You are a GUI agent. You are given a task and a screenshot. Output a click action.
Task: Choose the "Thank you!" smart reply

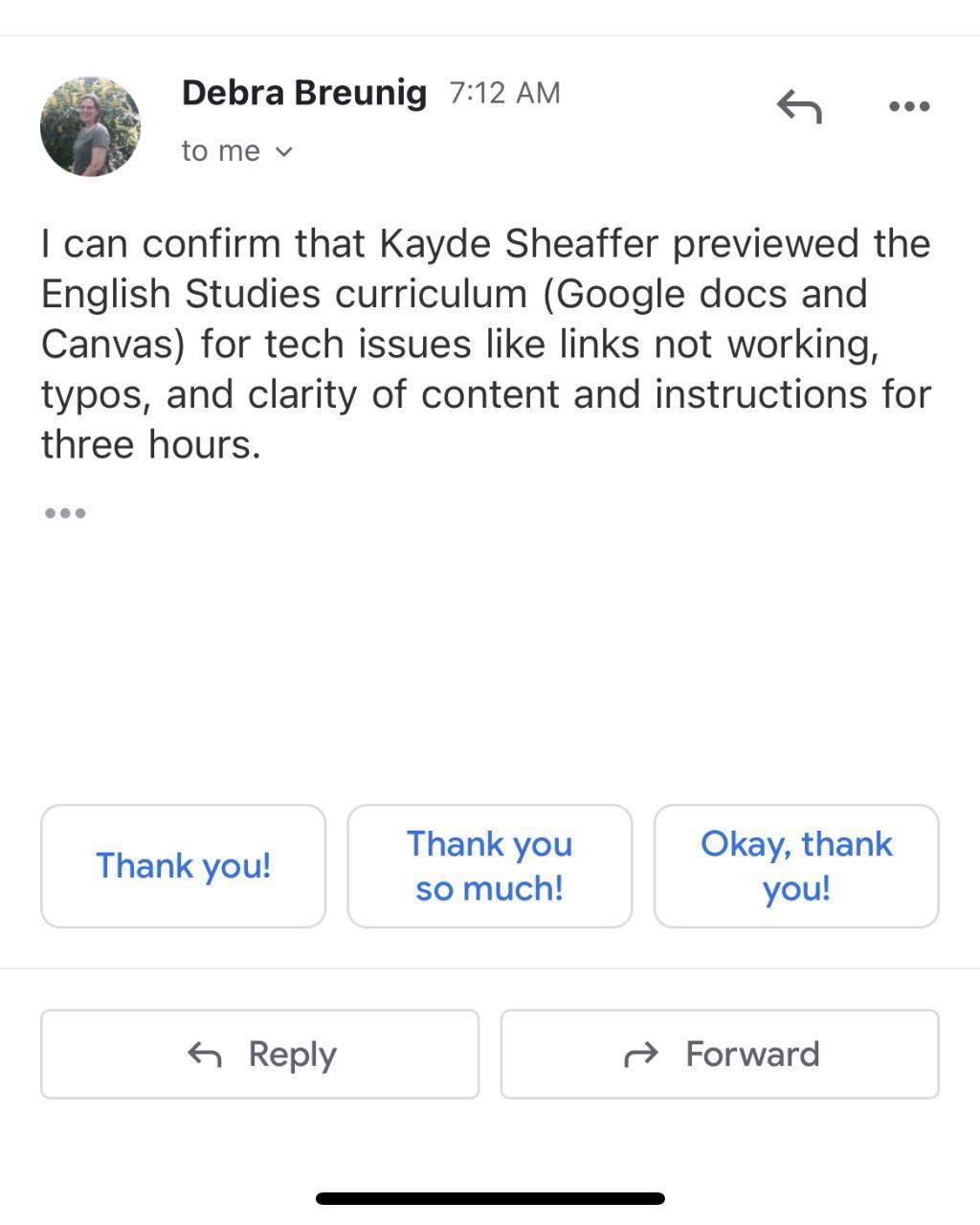[x=183, y=866]
